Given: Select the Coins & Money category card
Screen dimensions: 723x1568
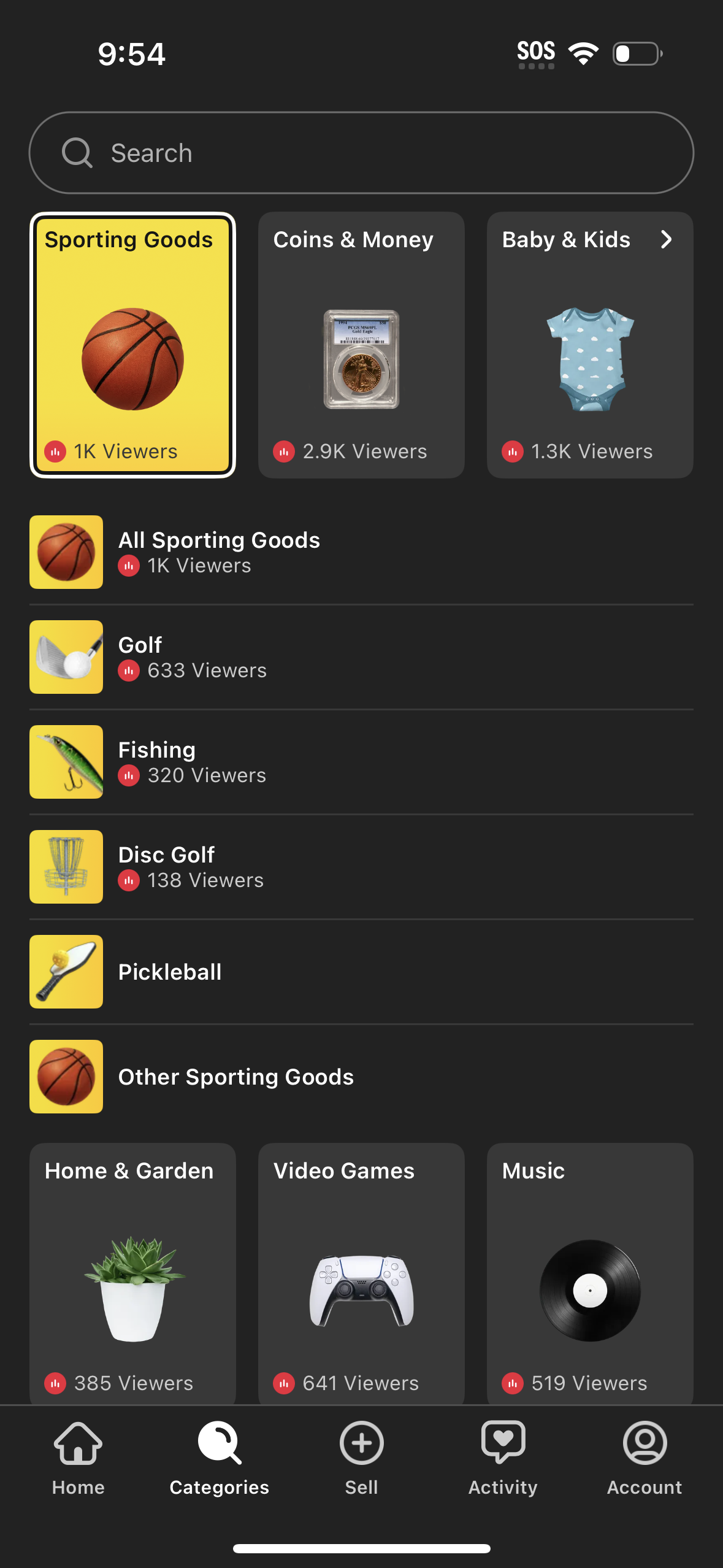Looking at the screenshot, I should (x=361, y=345).
